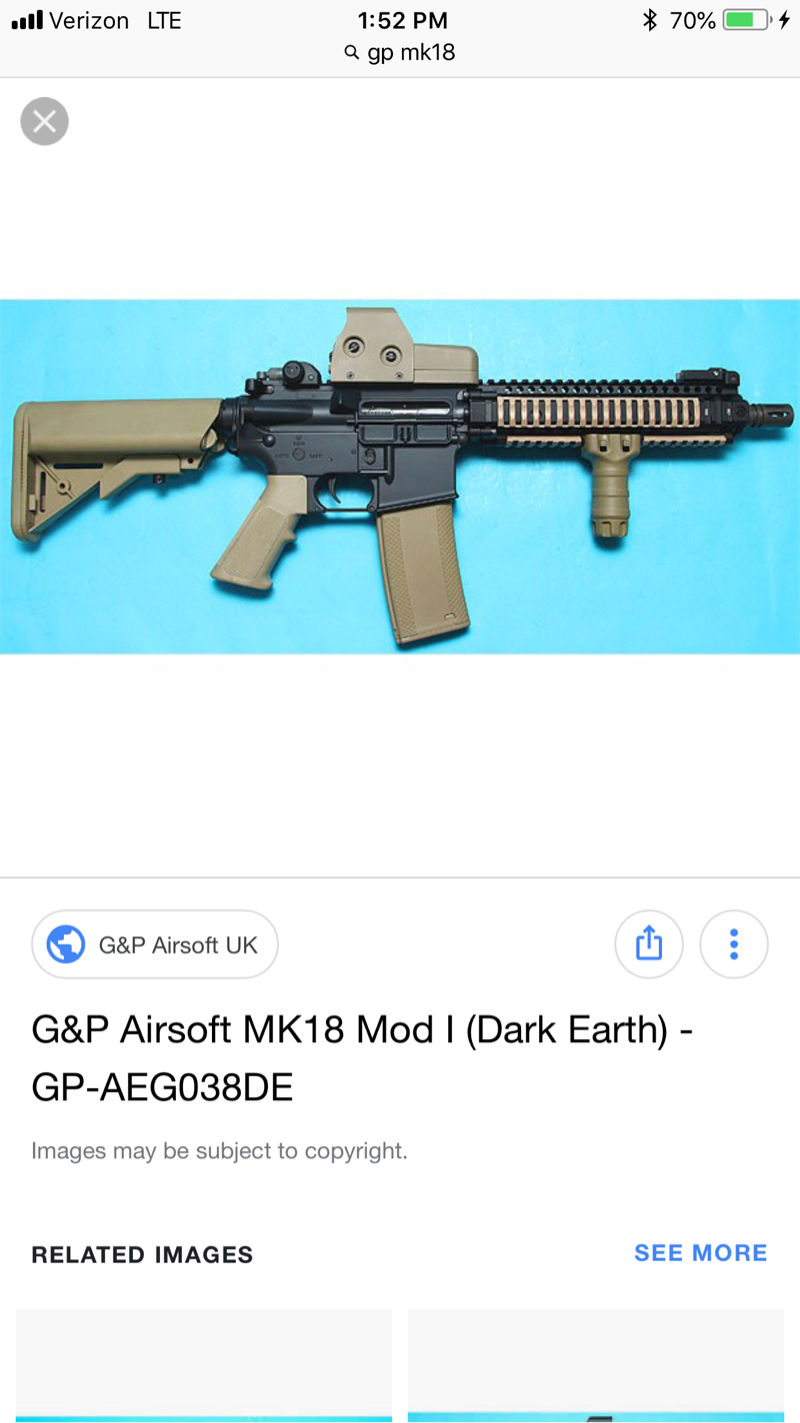
Task: Open the G&P Airsoft MK18 Mod I title
Action: coord(362,1058)
